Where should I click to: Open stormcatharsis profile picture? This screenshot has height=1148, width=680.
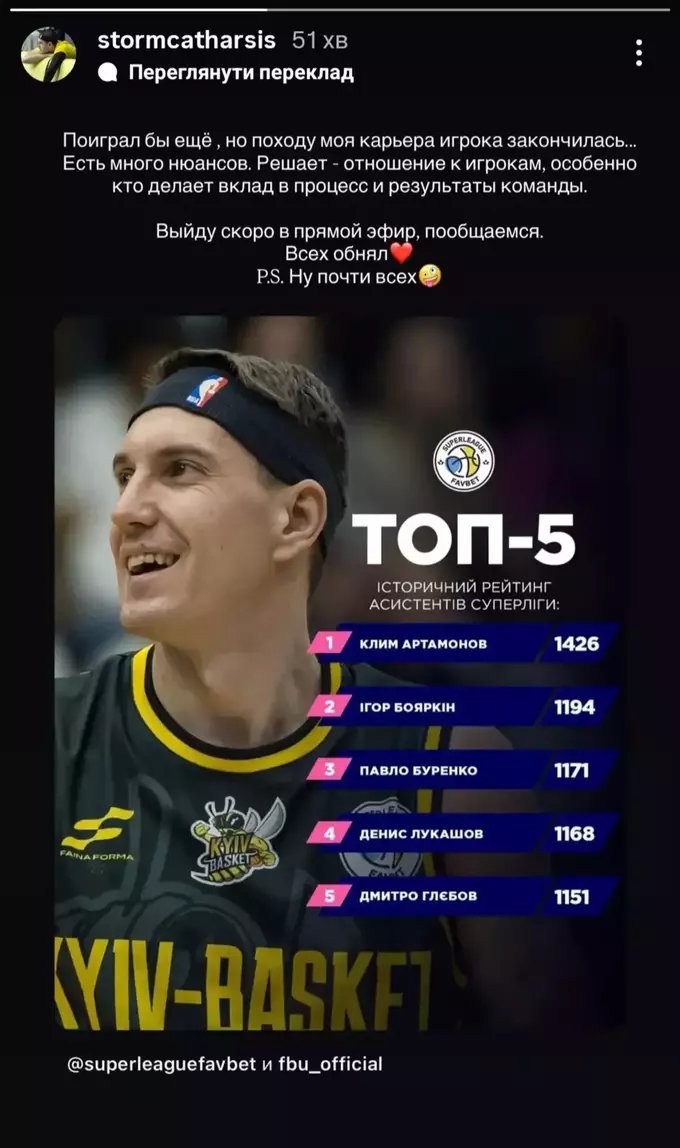[x=48, y=54]
